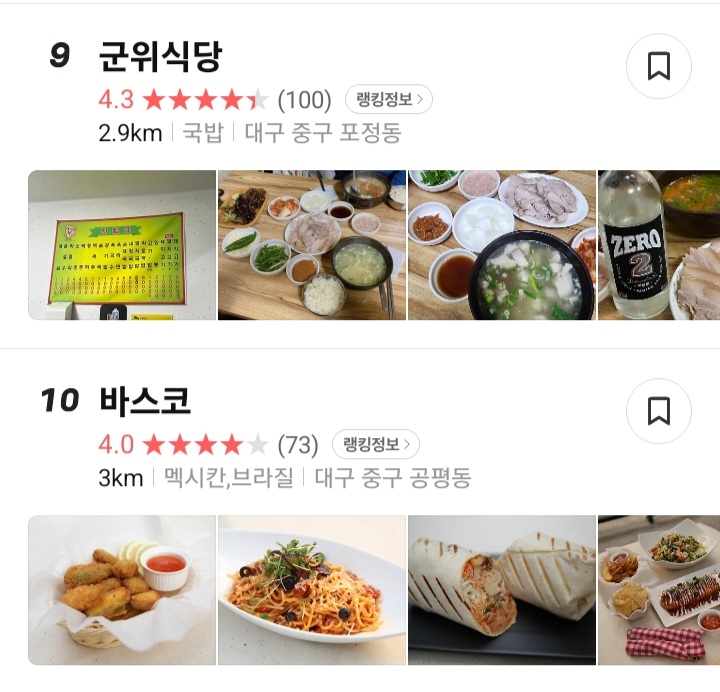Bookmark the 군위식당 restaurant
Image resolution: width=720 pixels, height=692 pixels.
tap(658, 67)
